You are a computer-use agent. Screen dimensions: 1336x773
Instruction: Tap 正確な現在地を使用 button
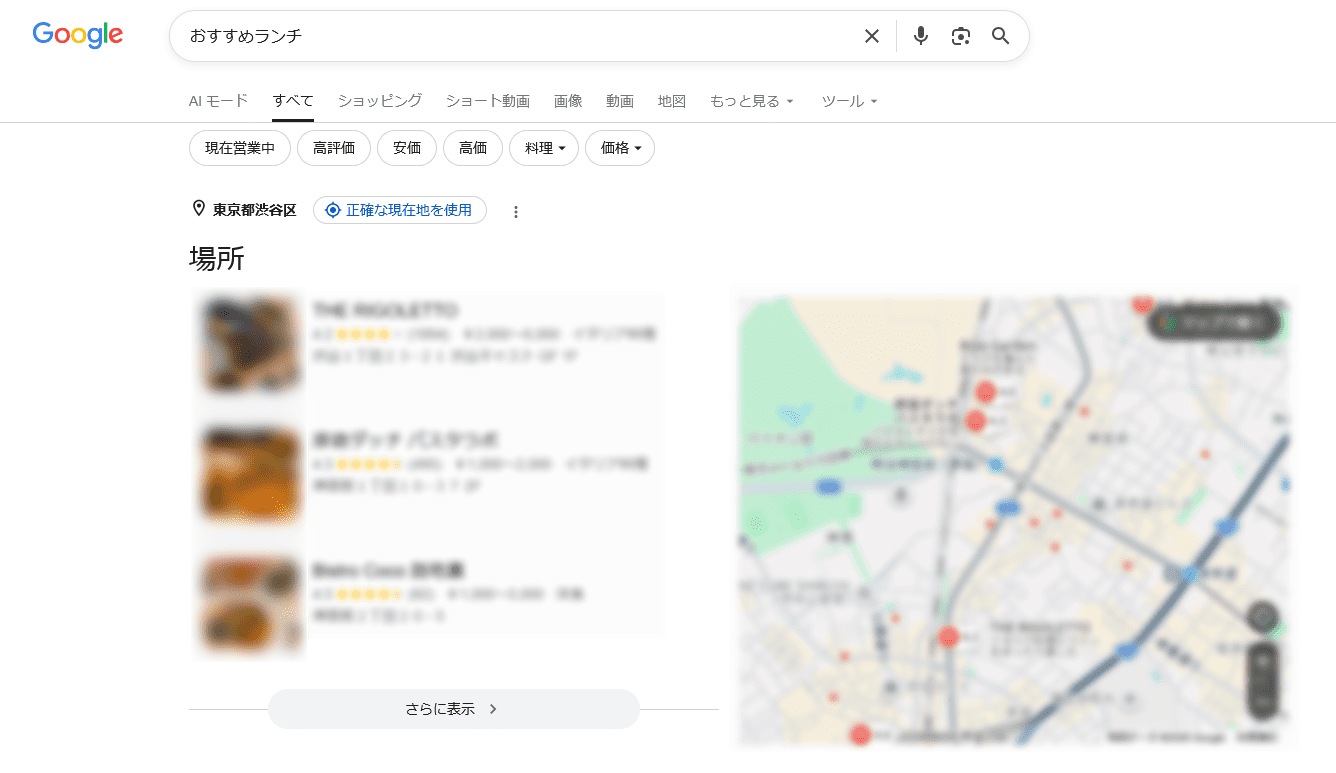pos(400,210)
